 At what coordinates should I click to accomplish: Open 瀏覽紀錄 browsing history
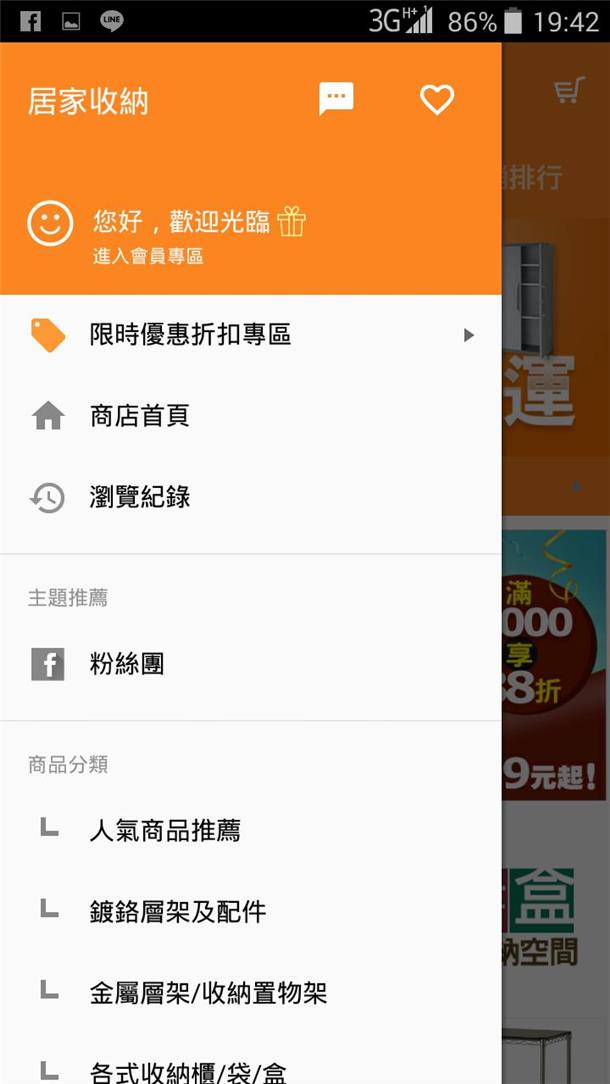(140, 497)
